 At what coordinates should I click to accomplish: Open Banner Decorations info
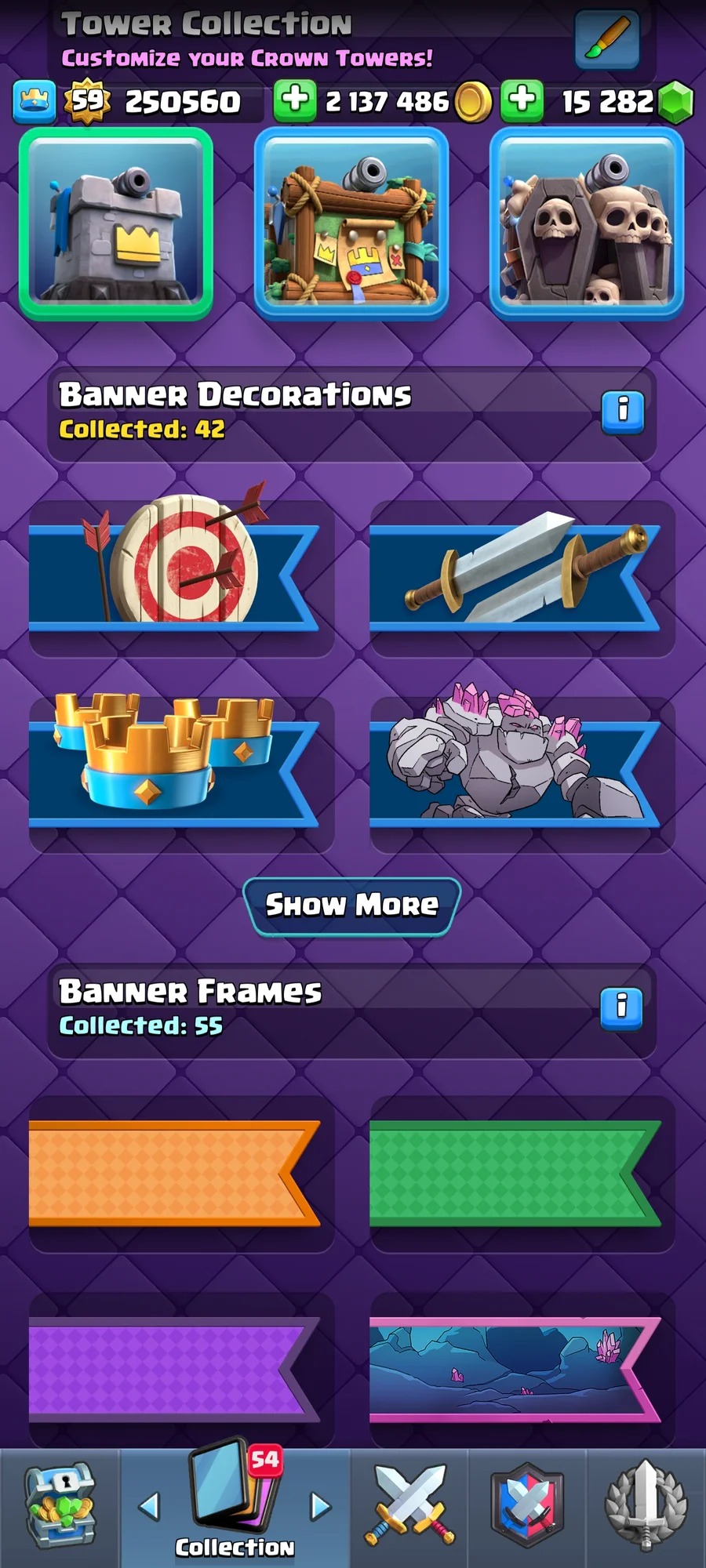[623, 412]
